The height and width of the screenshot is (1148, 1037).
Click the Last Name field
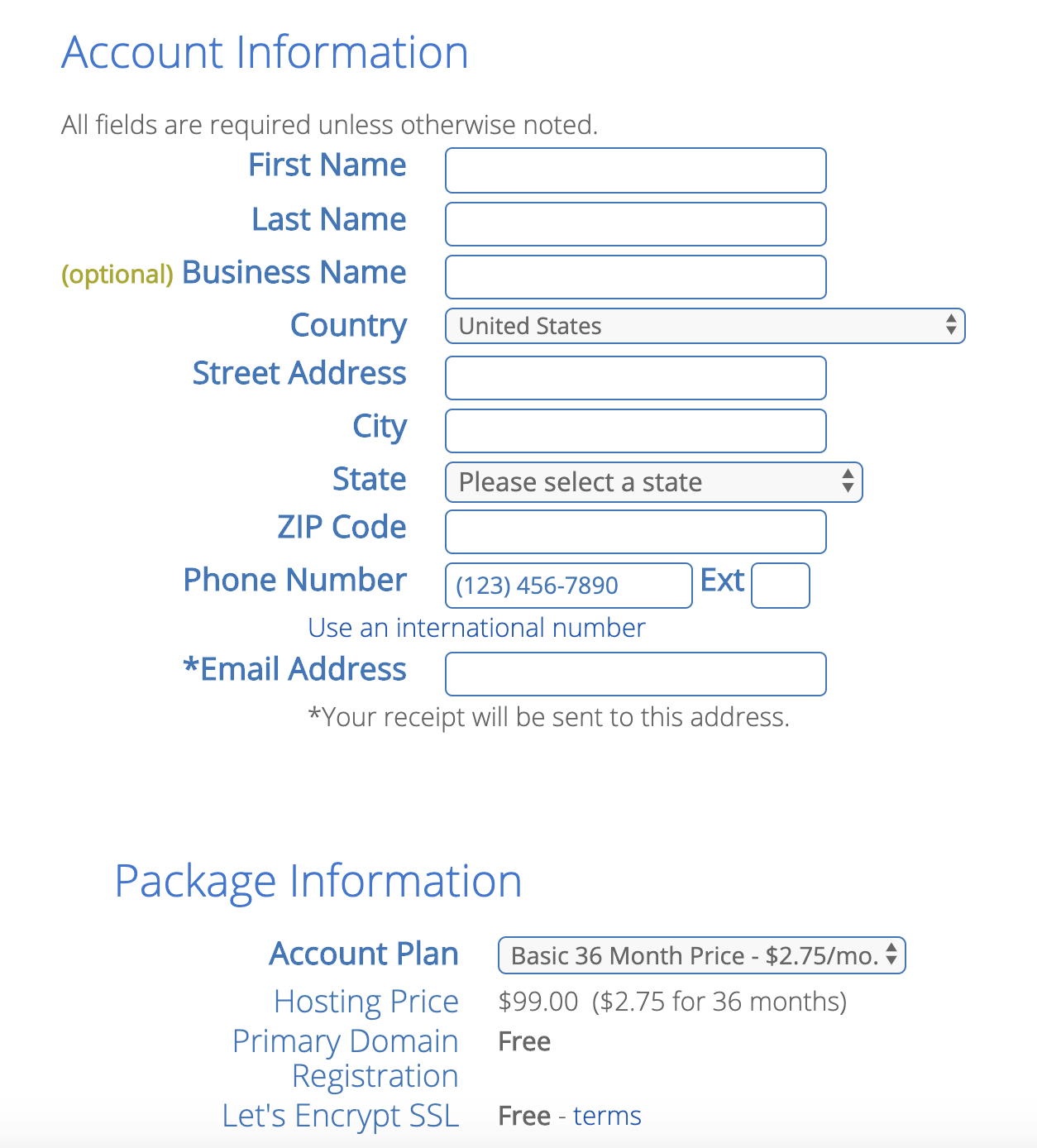click(x=634, y=223)
